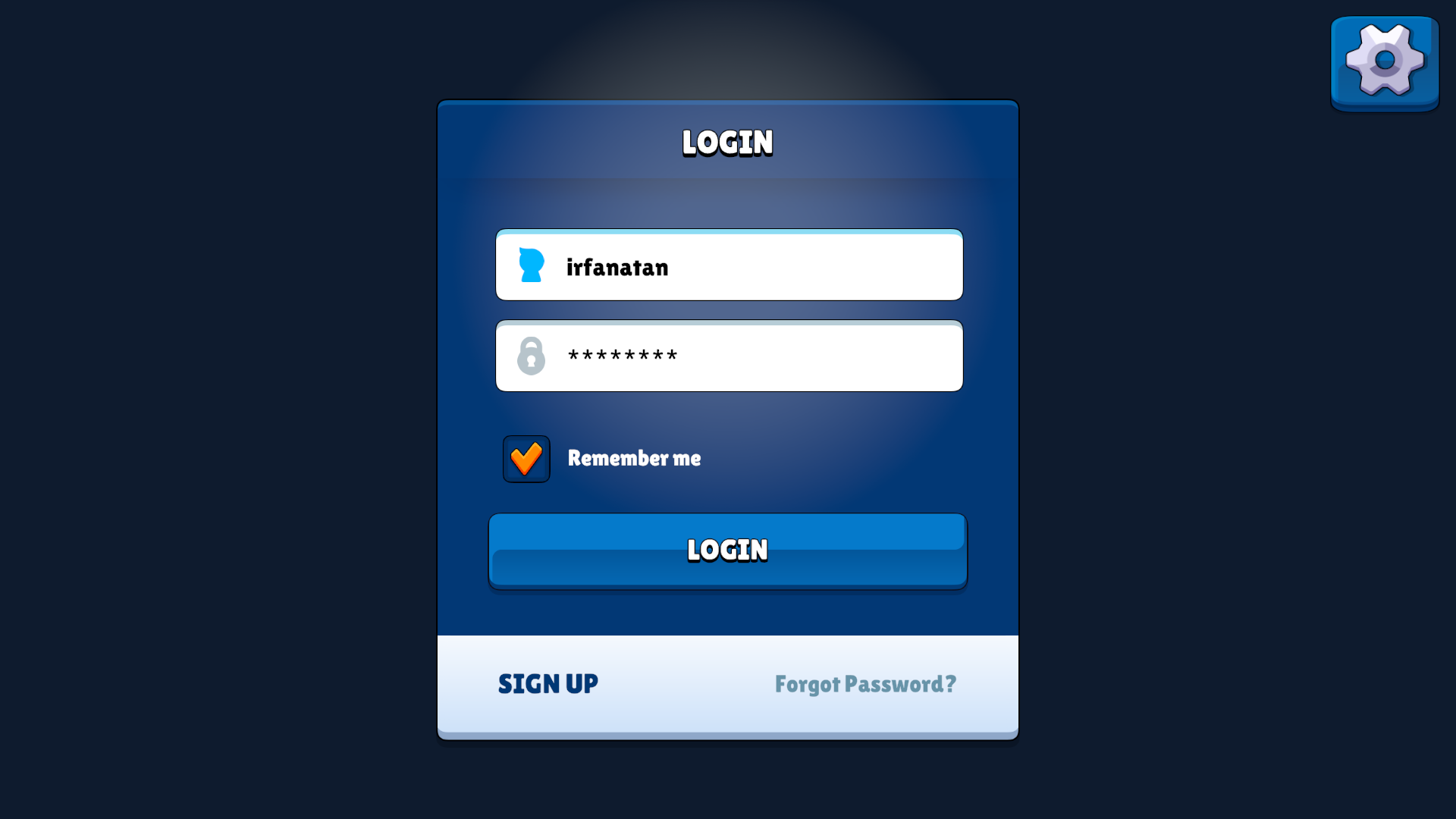This screenshot has height=819, width=1456.
Task: Uncheck the Remember me checkbox
Action: 526,459
